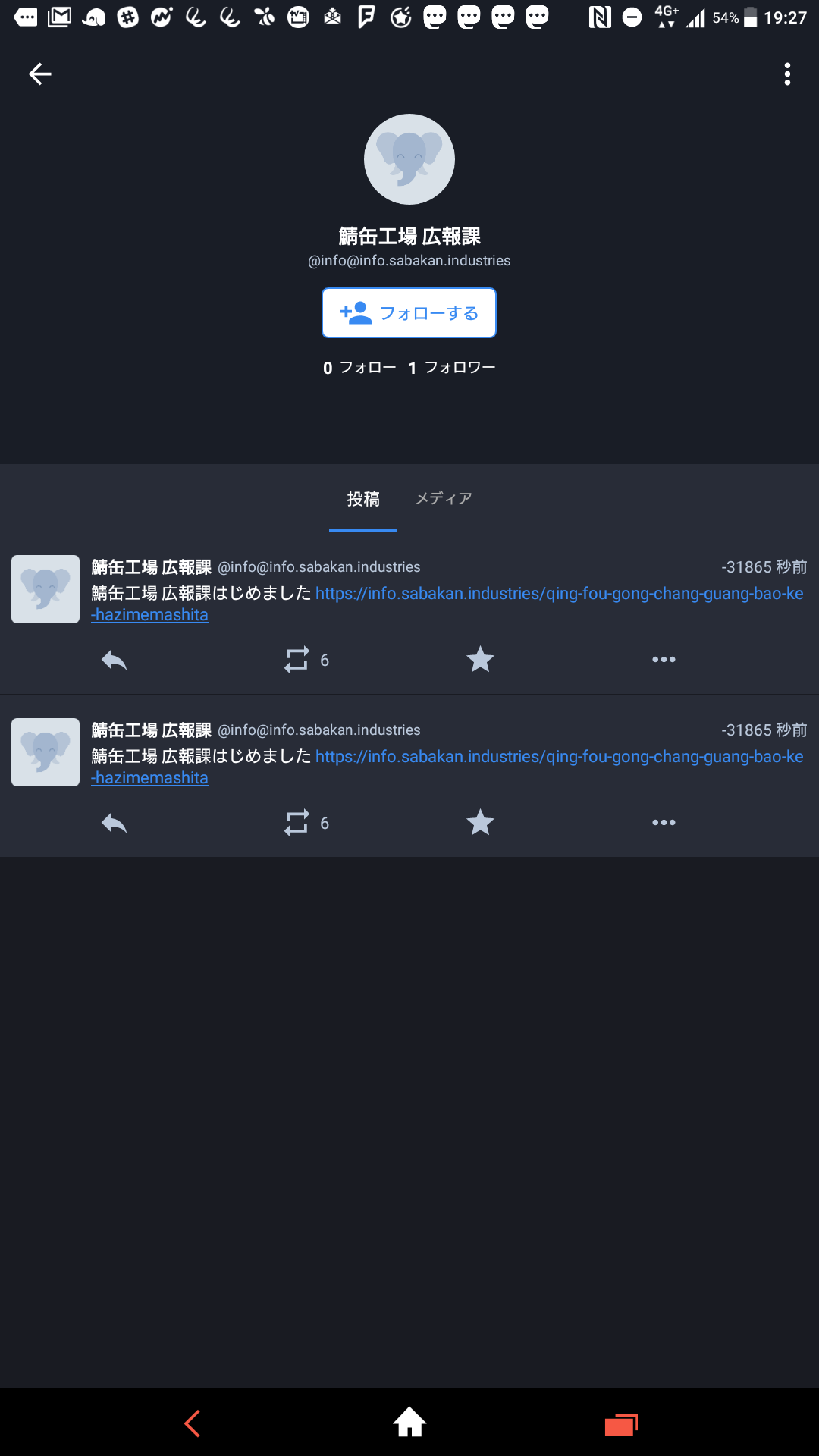This screenshot has width=819, height=1456.
Task: Select the 投稿 tab
Action: pyautogui.click(x=363, y=498)
